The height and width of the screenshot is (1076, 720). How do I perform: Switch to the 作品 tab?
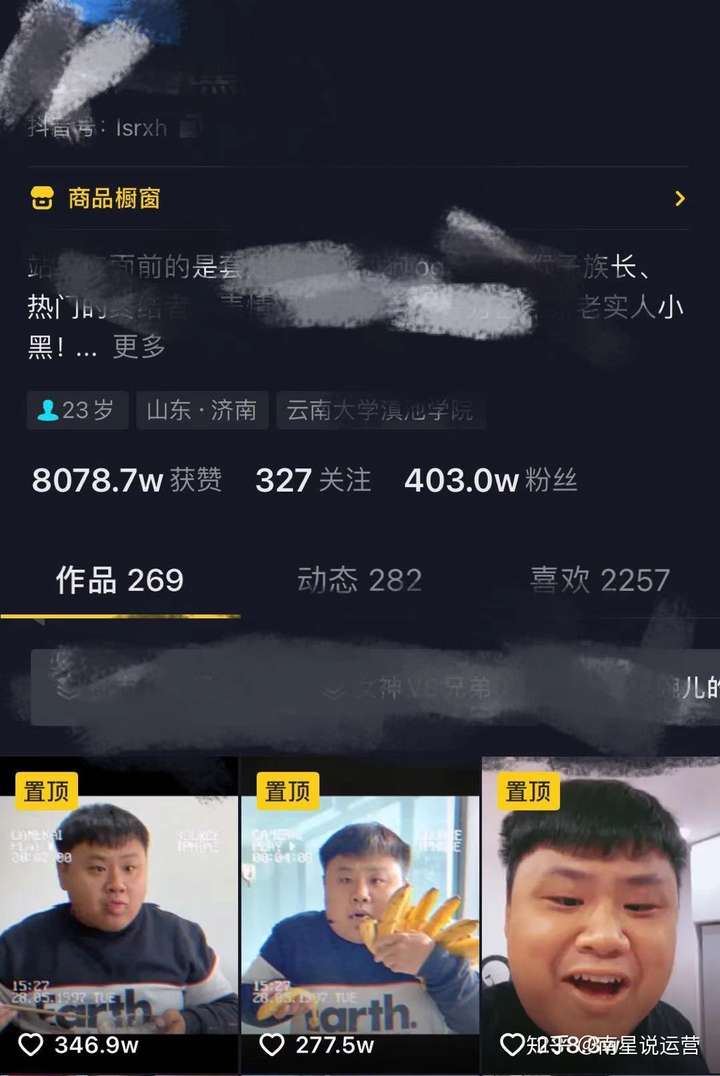click(x=120, y=580)
